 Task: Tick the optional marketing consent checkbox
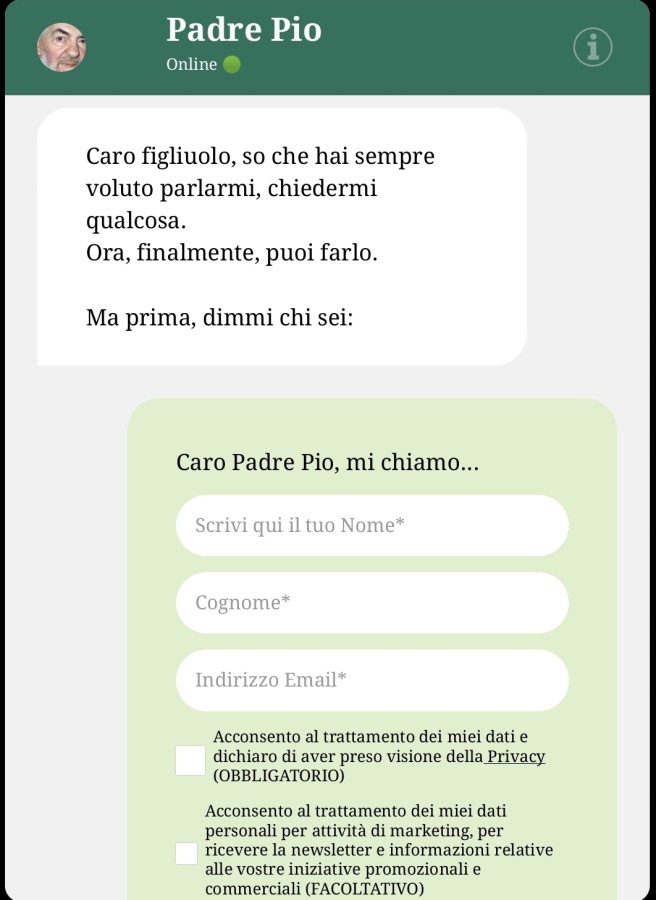click(x=186, y=853)
